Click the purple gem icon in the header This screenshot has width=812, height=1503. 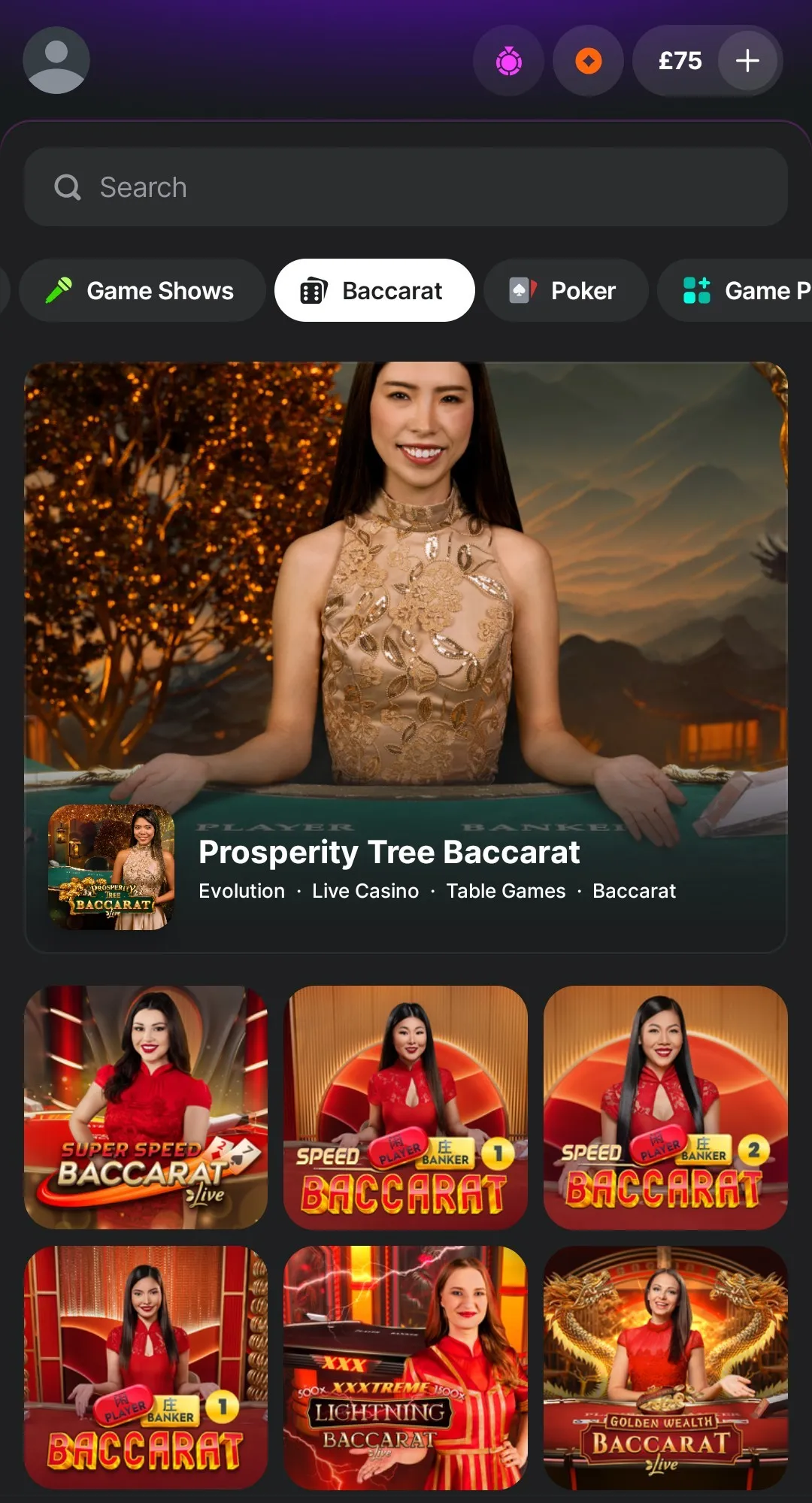point(509,61)
